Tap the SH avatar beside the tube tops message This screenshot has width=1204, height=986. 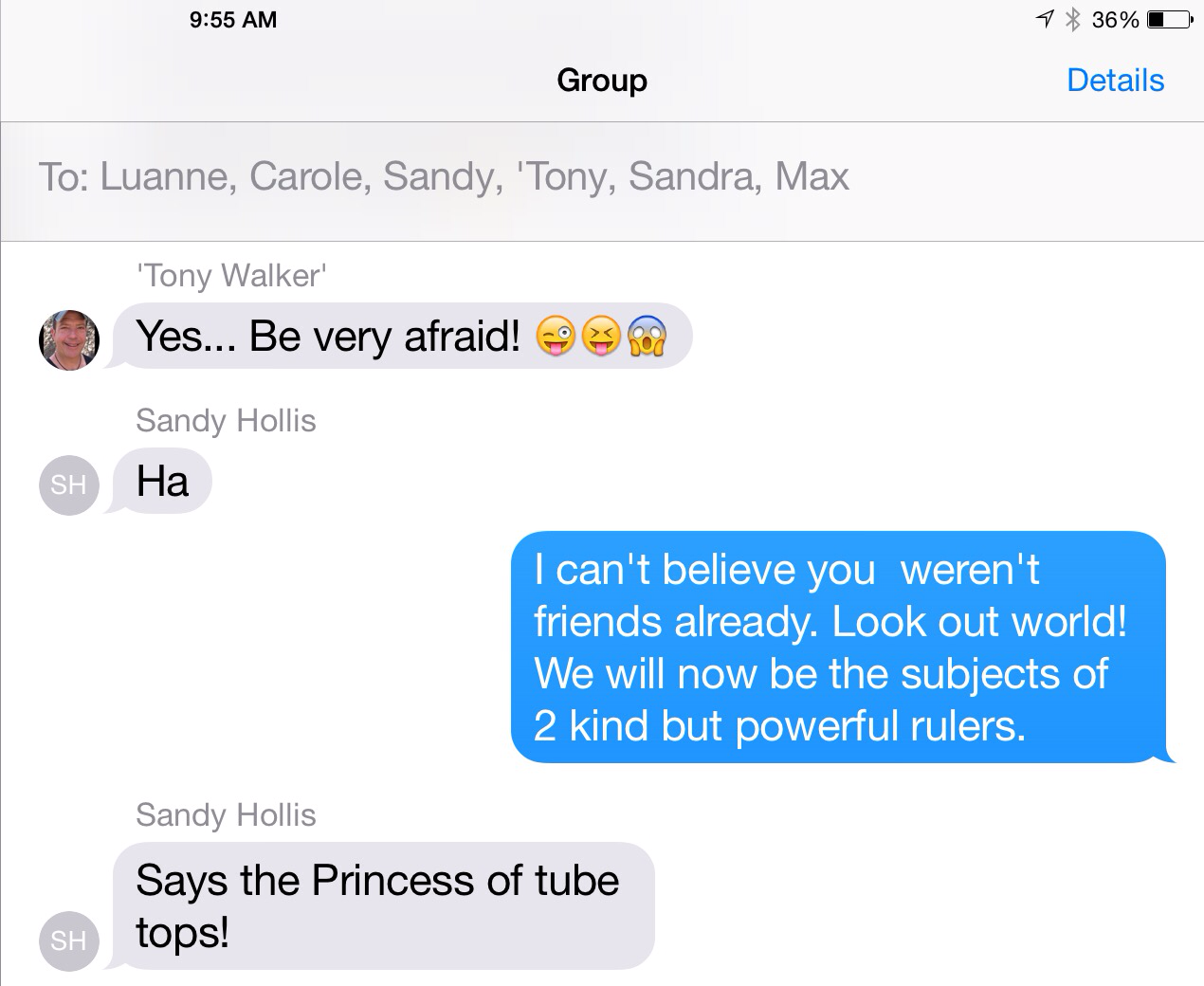[x=69, y=940]
